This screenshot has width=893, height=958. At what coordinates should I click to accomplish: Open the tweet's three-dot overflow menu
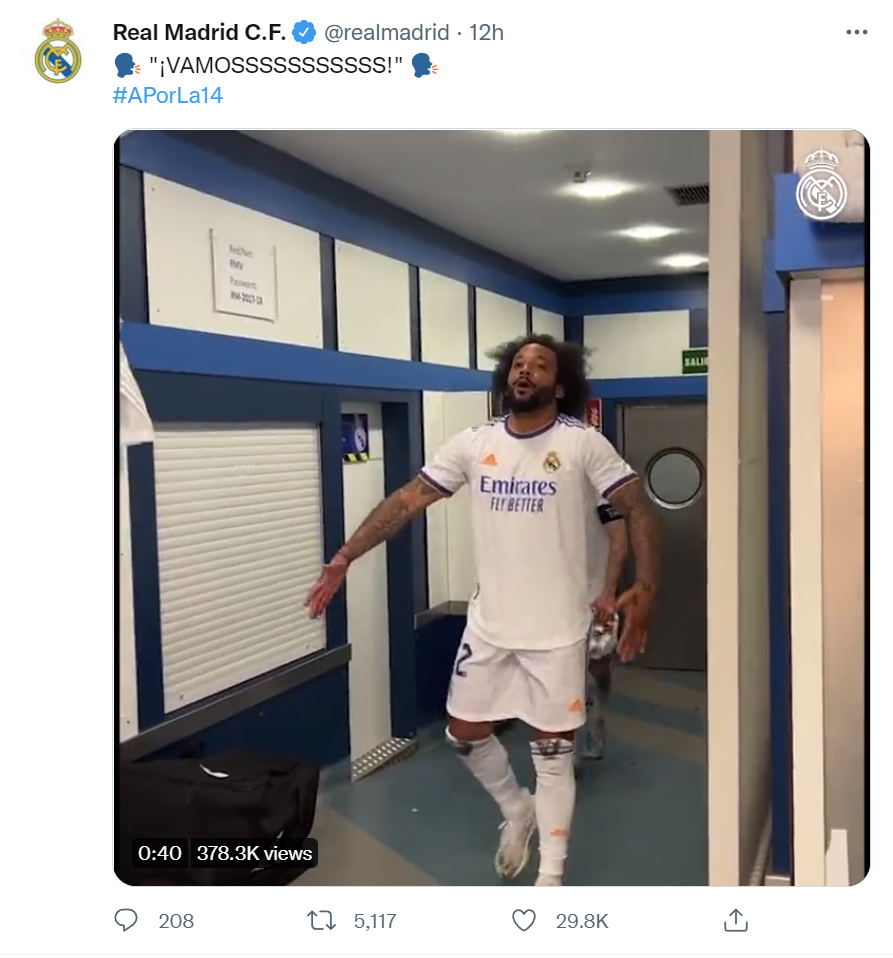[856, 32]
